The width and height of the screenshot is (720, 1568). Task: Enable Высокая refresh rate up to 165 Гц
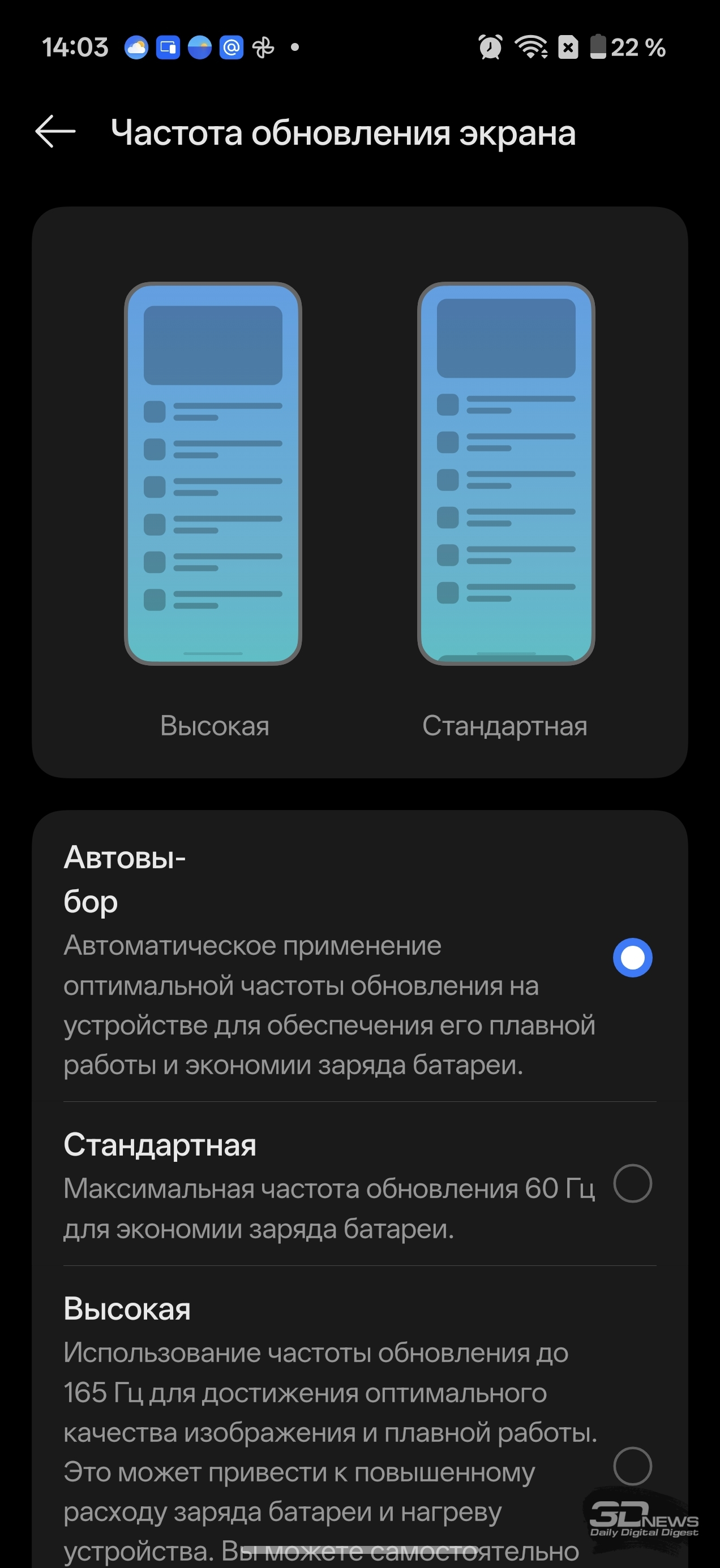coord(632,1466)
